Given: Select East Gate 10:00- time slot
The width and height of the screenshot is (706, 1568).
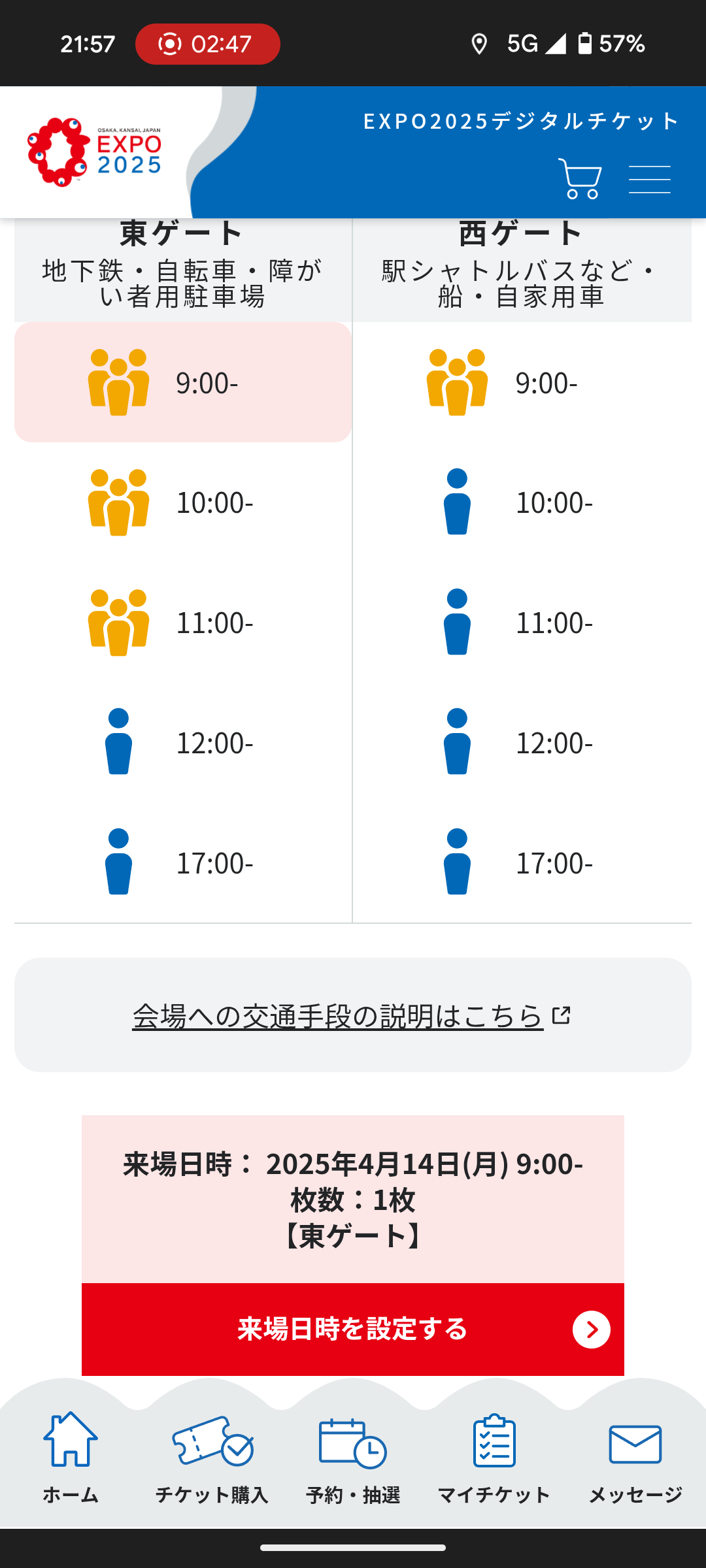Looking at the screenshot, I should pyautogui.click(x=183, y=502).
